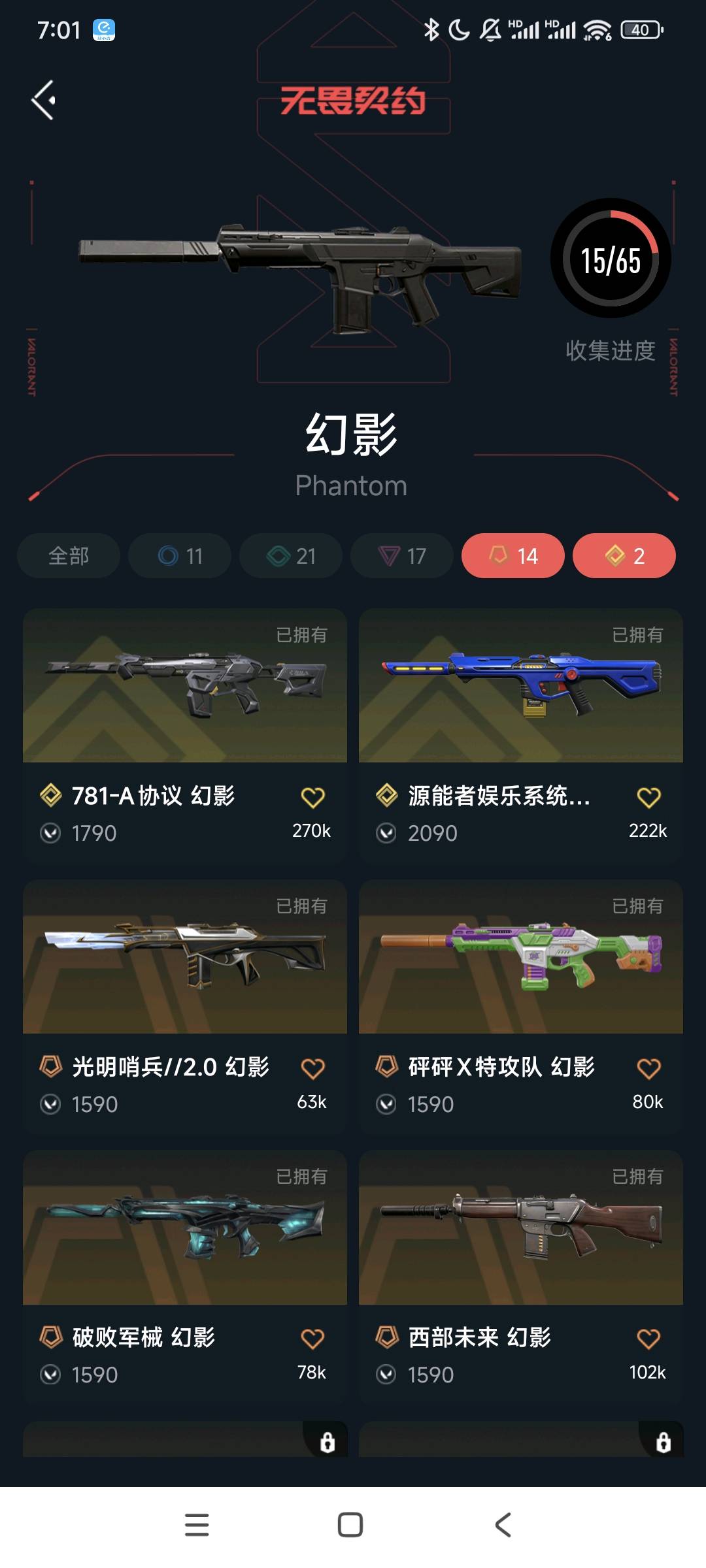Like the 西部未来 幻影 skin
Viewport: 706px width, 1568px height.
coord(648,1339)
